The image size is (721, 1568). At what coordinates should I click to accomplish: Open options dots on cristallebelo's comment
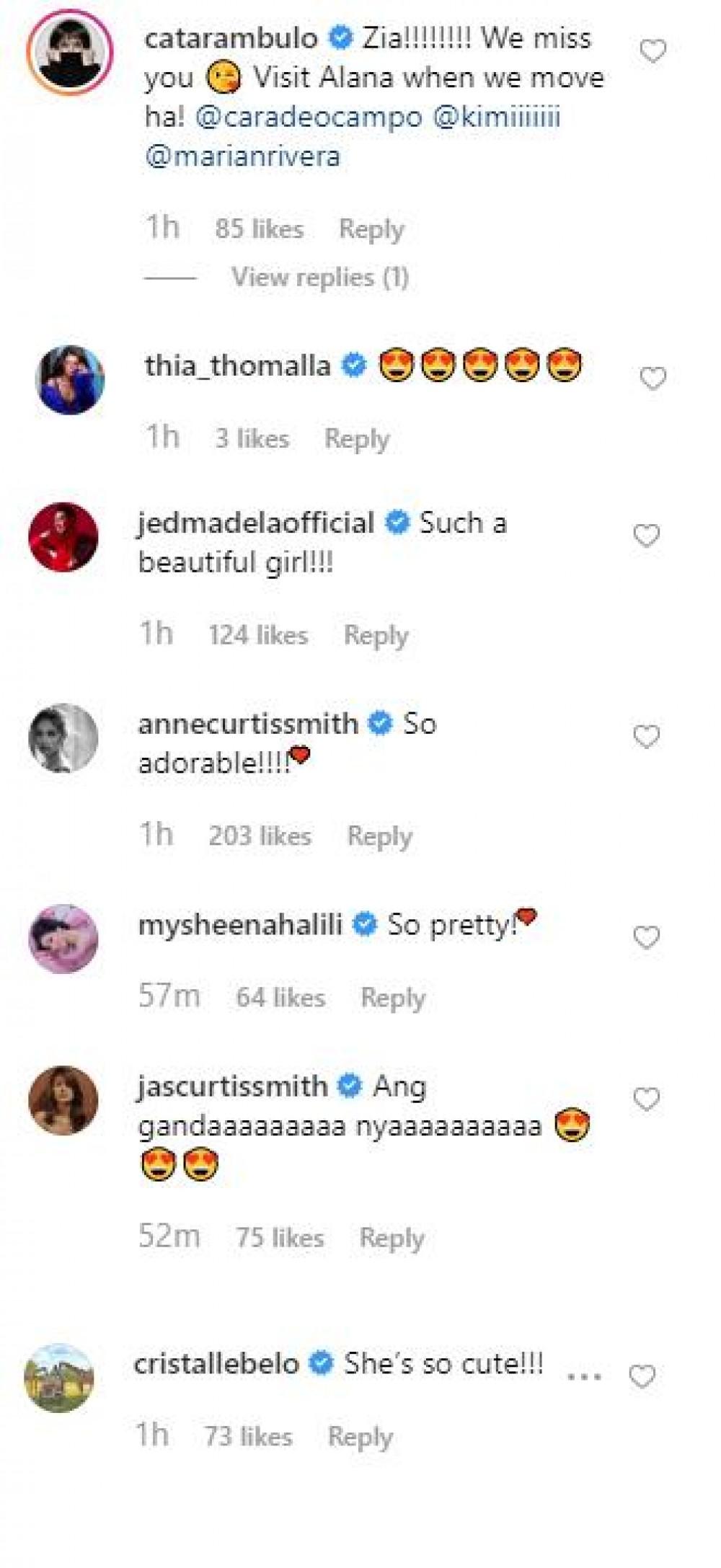(x=583, y=1376)
